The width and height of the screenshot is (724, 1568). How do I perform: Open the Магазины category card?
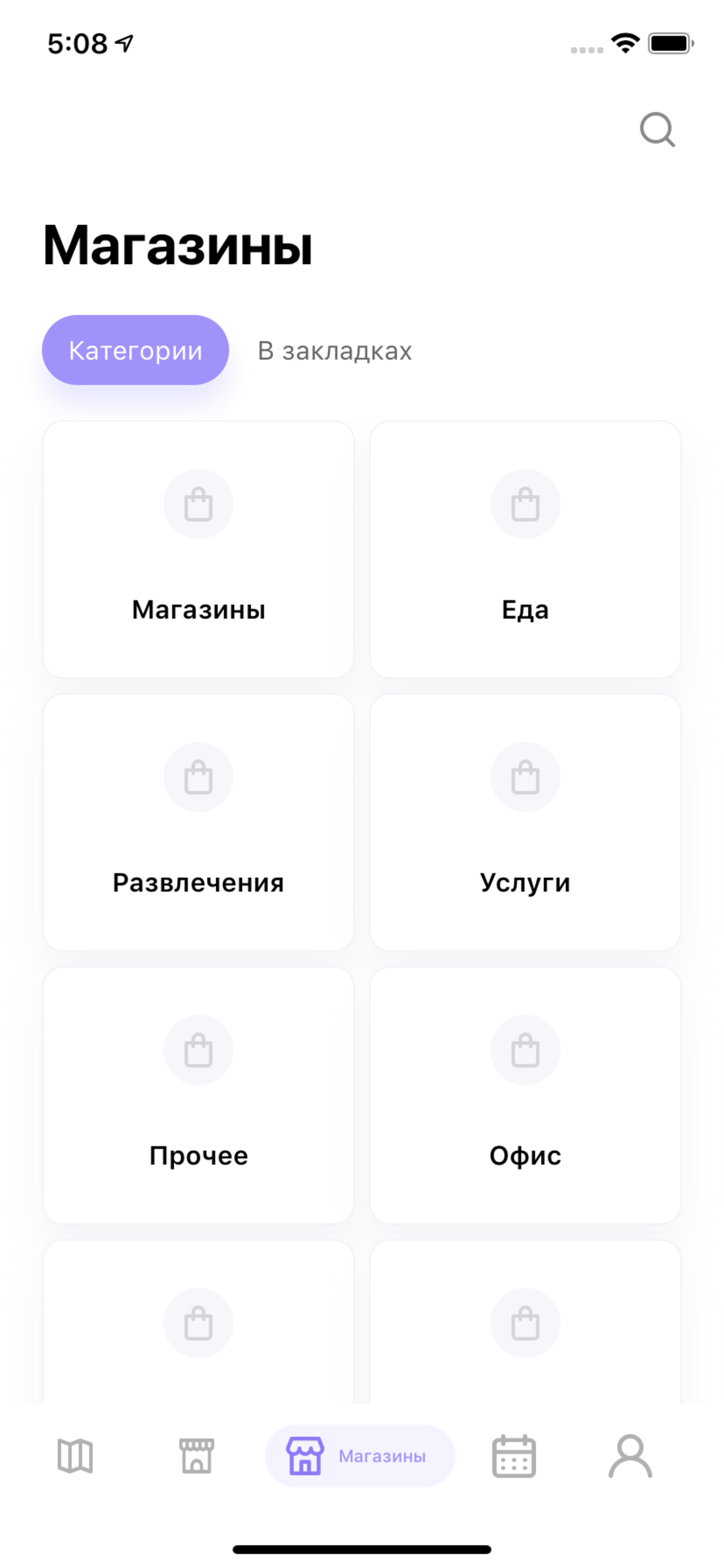click(198, 548)
